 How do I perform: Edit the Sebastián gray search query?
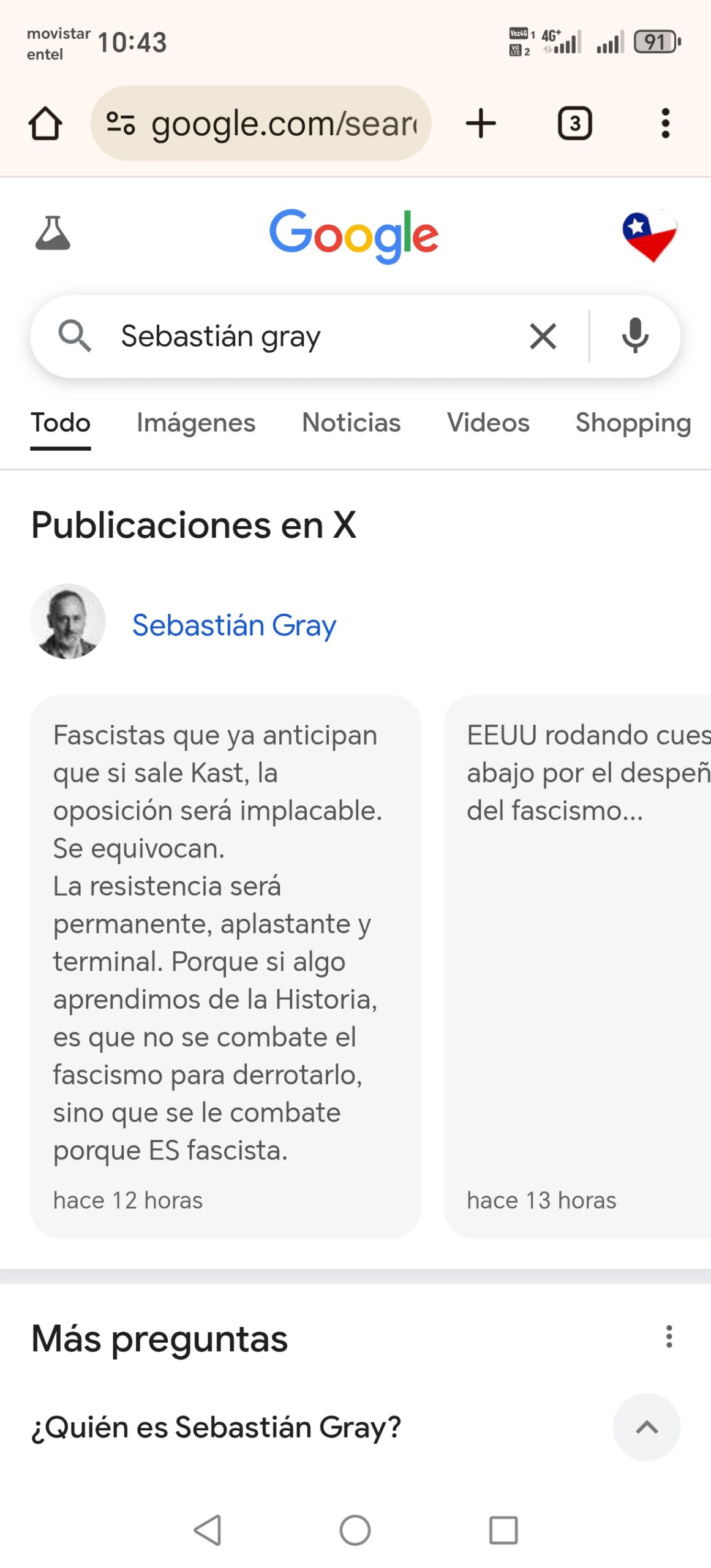[306, 336]
